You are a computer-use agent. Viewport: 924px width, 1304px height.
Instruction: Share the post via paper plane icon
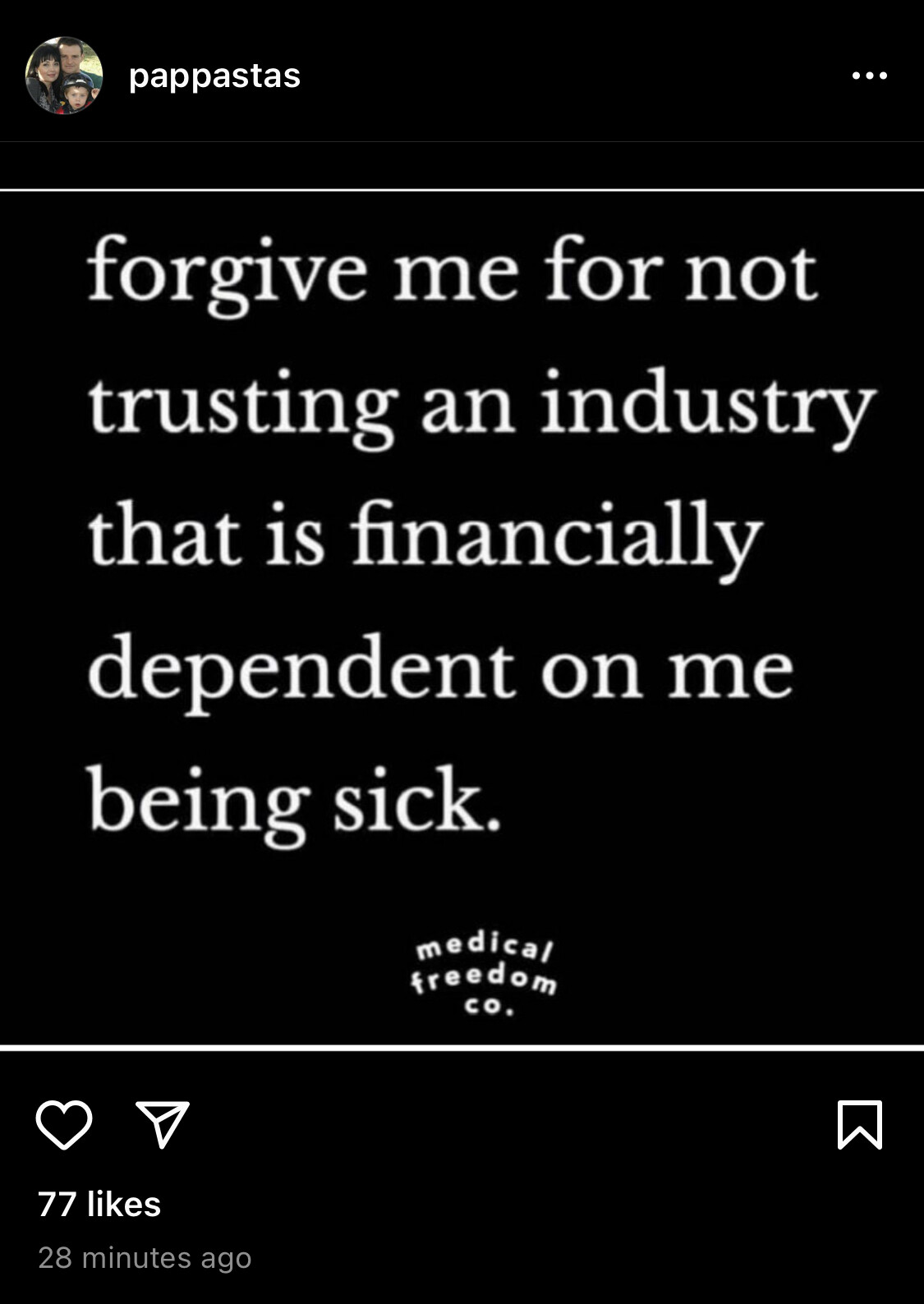coord(163,1124)
